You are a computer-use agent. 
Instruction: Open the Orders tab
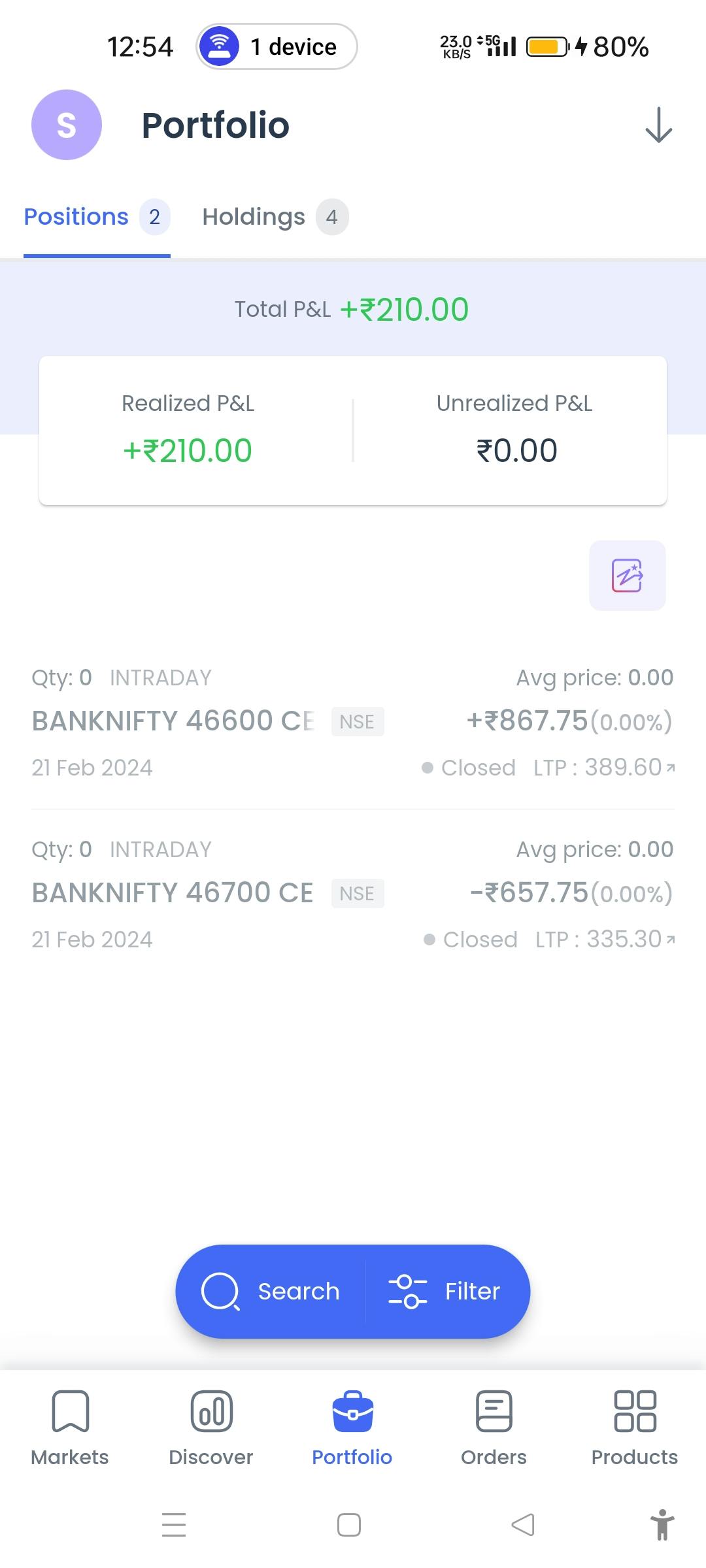tap(494, 1429)
